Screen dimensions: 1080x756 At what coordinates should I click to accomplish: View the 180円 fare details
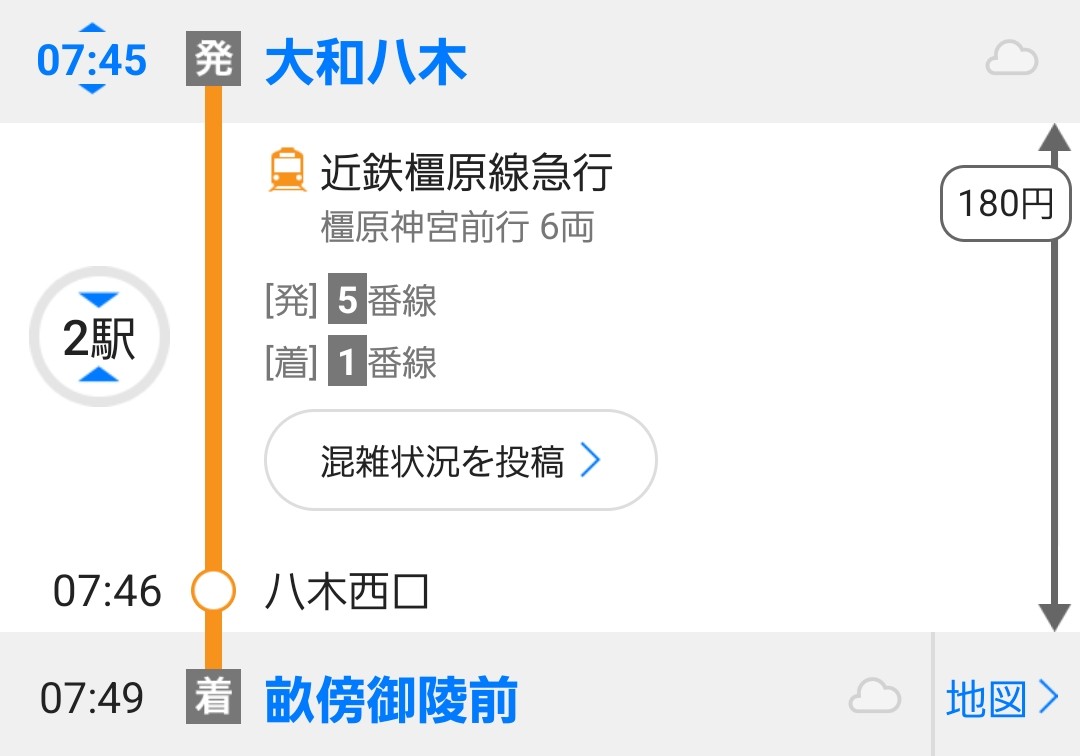point(1005,204)
